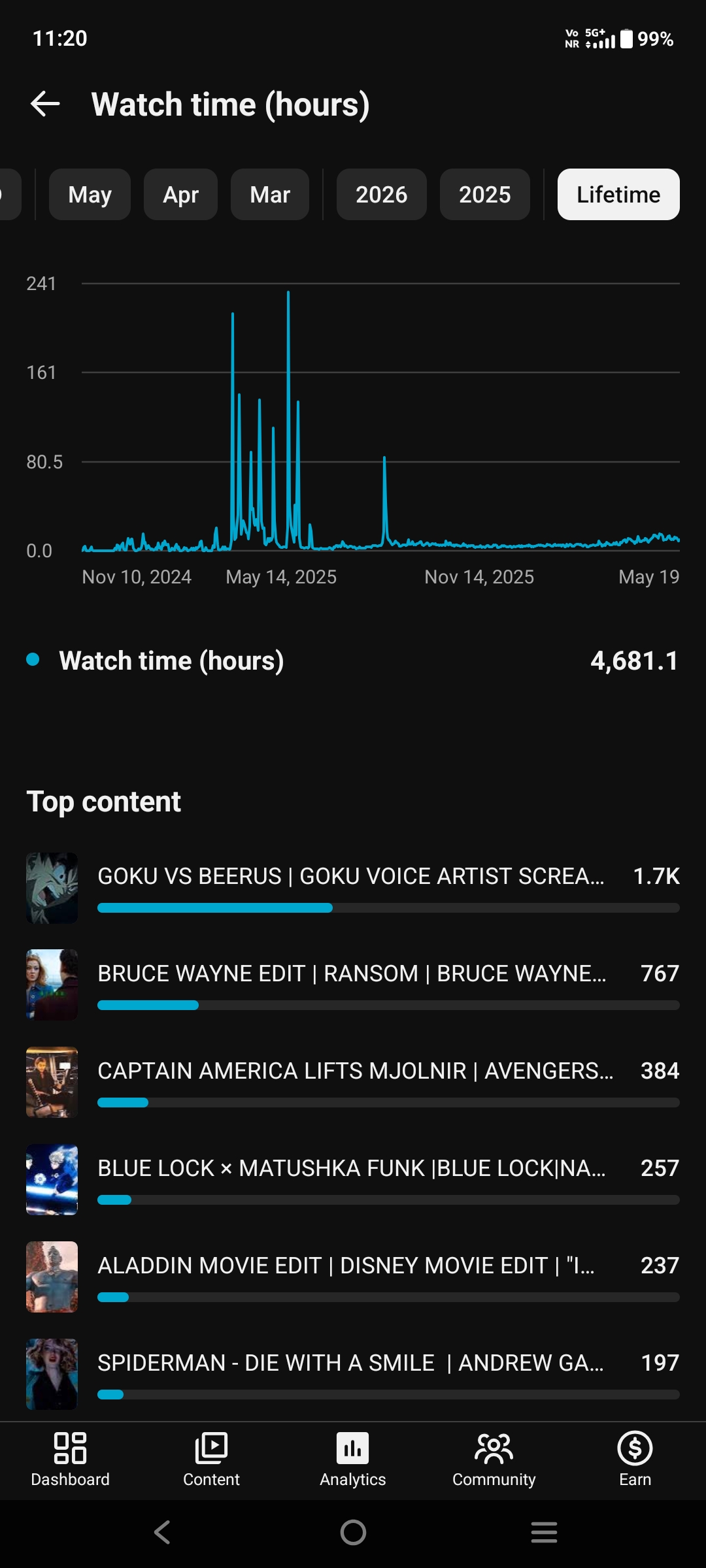Switch to the Dashboard tab
706x1568 pixels.
(70, 1460)
